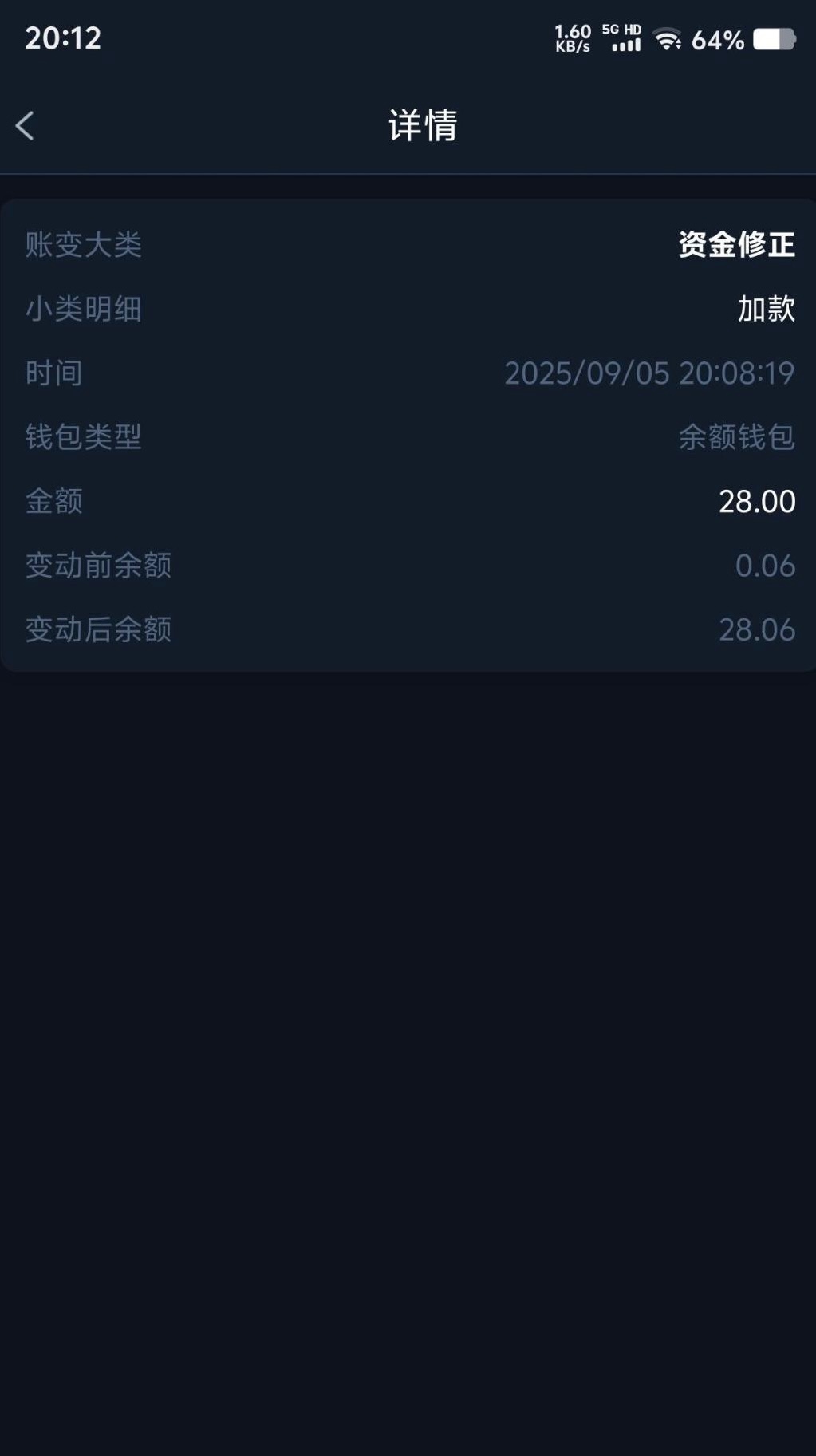Viewport: 816px width, 1456px height.
Task: Tap the 钱包类型 row
Action: (83, 438)
